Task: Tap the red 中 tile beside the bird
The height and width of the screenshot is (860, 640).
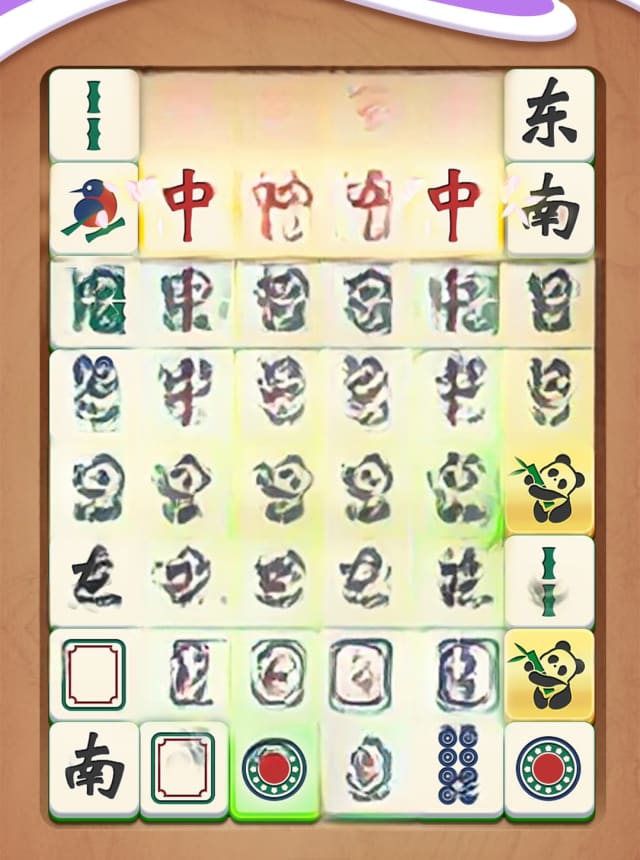Action: click(x=188, y=205)
